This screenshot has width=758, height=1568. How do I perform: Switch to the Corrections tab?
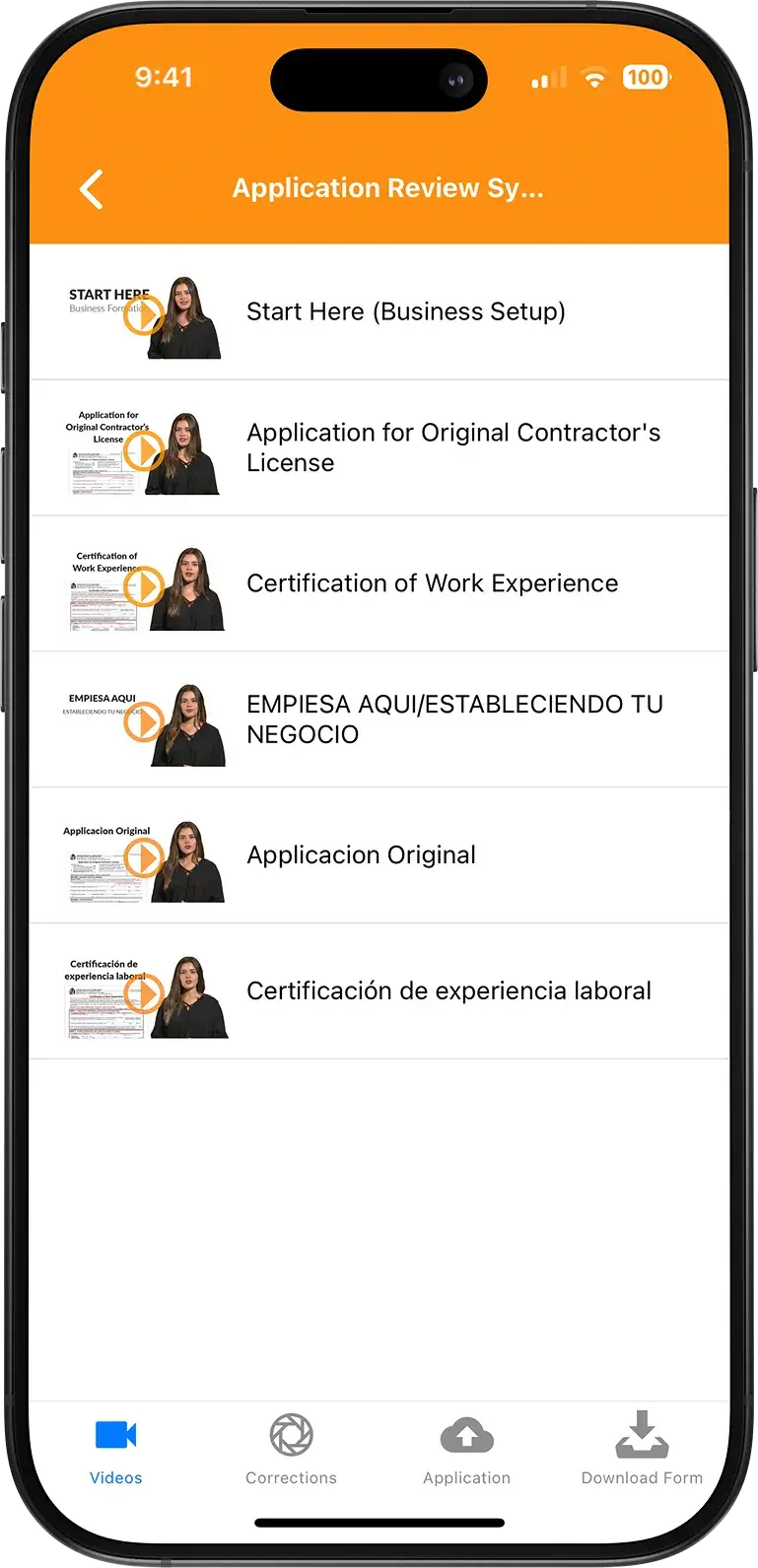pyautogui.click(x=291, y=1451)
